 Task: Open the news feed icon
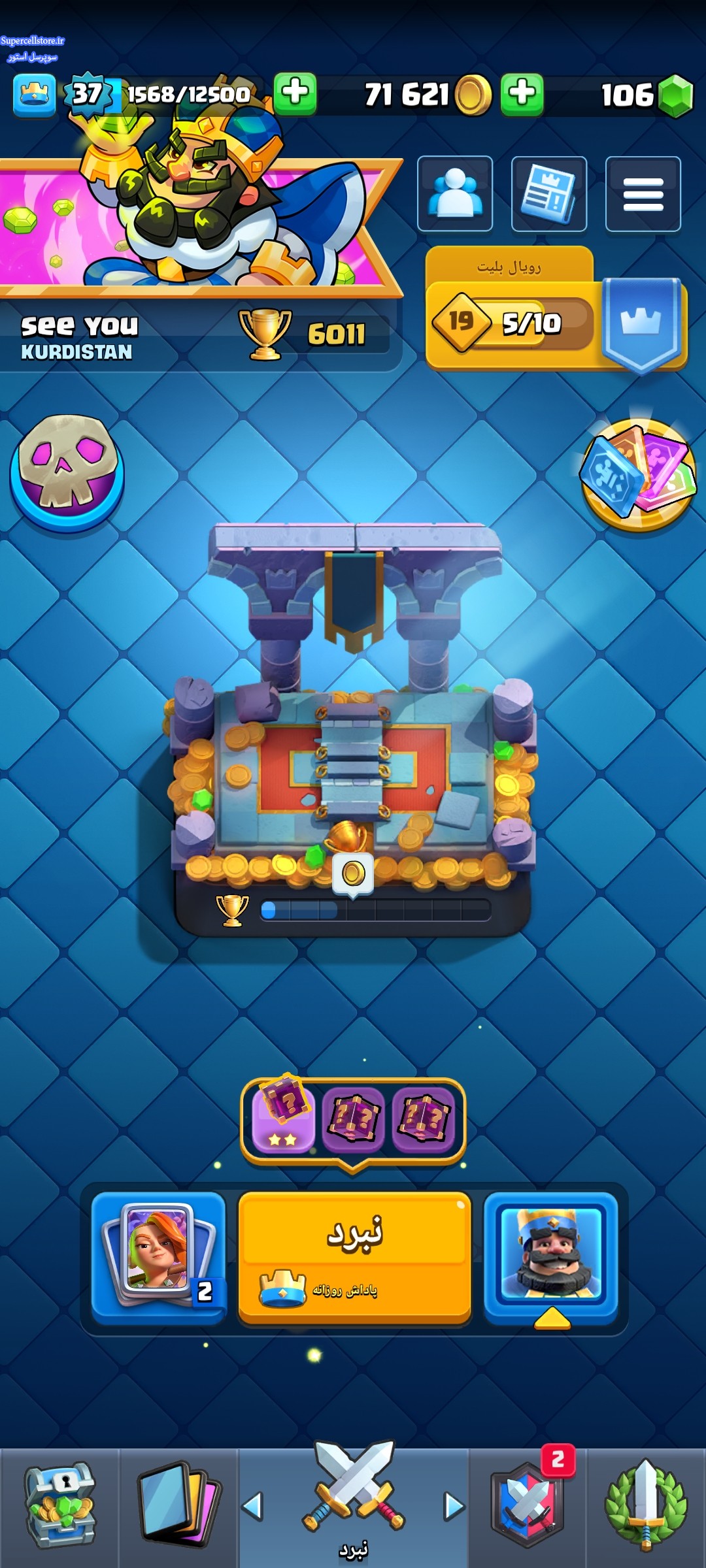(x=549, y=193)
